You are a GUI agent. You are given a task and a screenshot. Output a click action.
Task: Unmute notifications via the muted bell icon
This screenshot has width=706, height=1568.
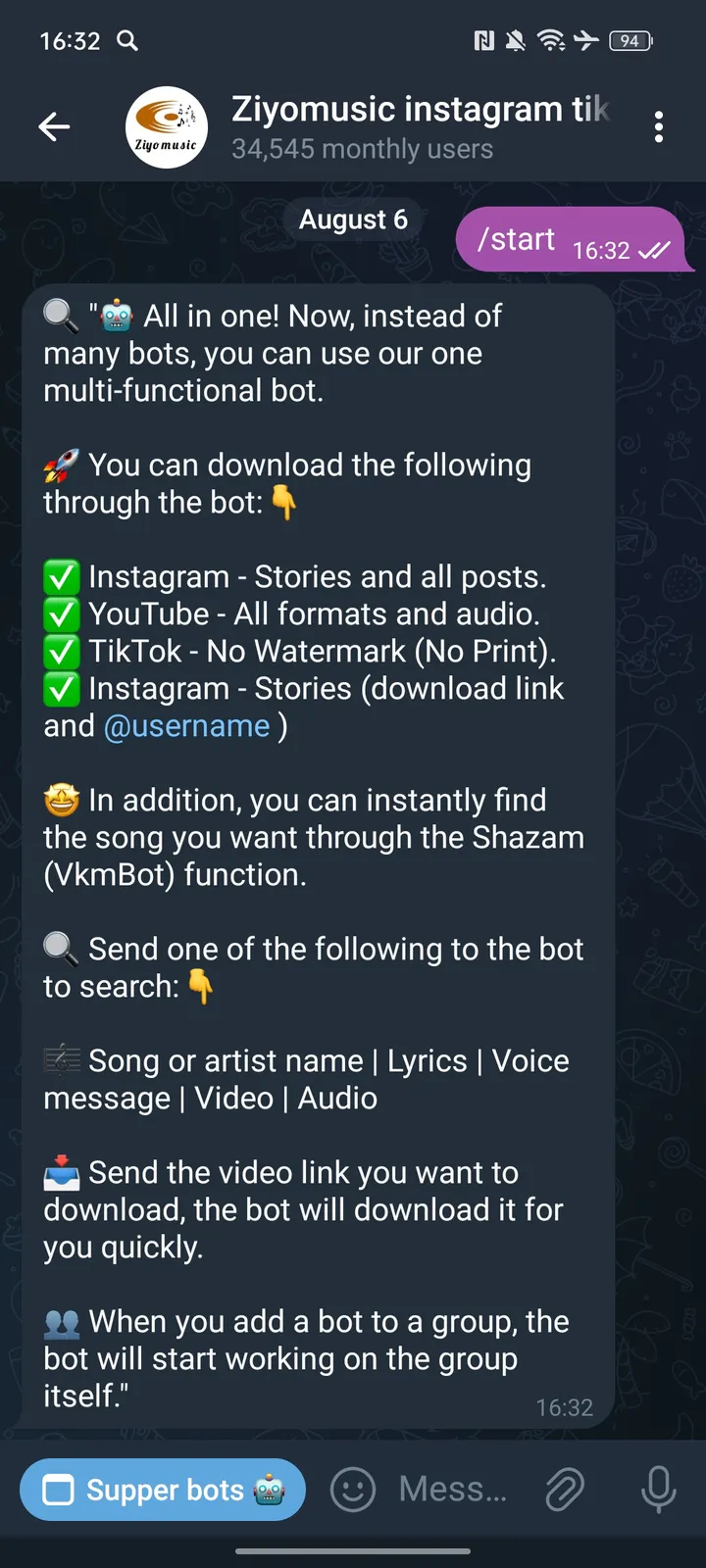519,41
